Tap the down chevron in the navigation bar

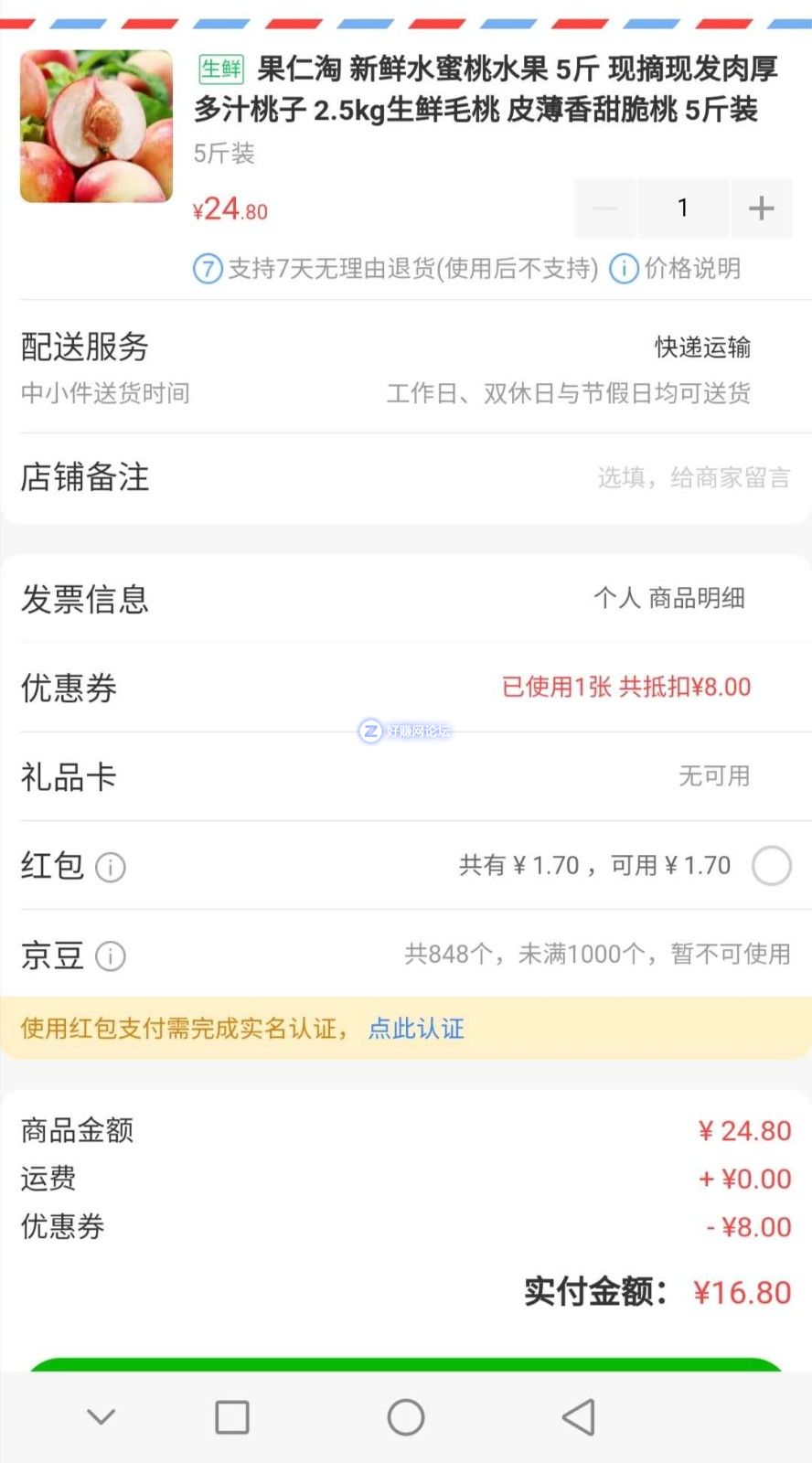pos(101,1416)
